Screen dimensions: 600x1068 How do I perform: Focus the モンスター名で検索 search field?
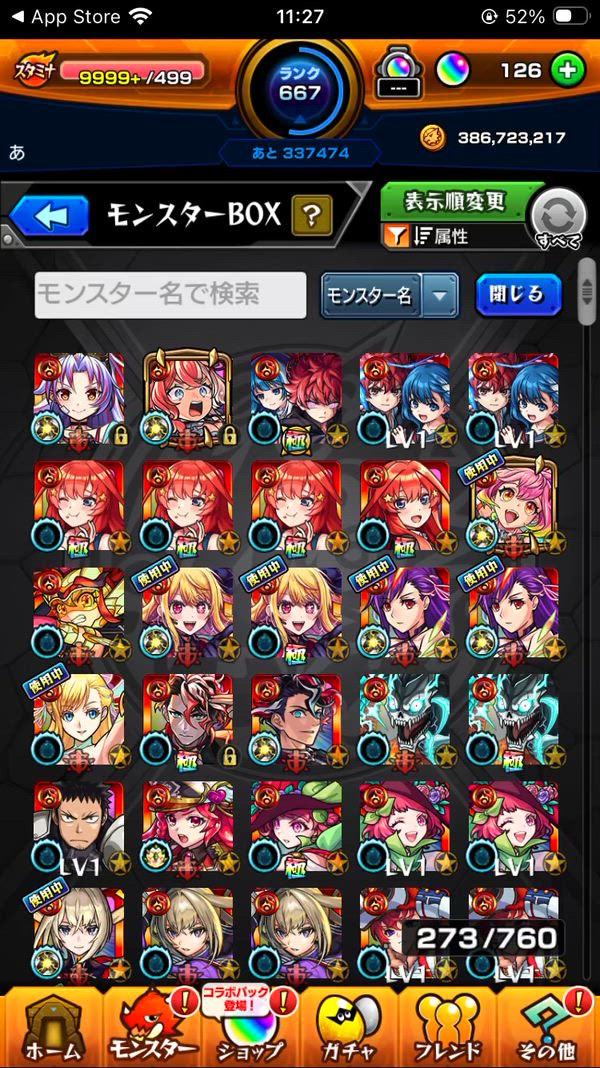(170, 295)
